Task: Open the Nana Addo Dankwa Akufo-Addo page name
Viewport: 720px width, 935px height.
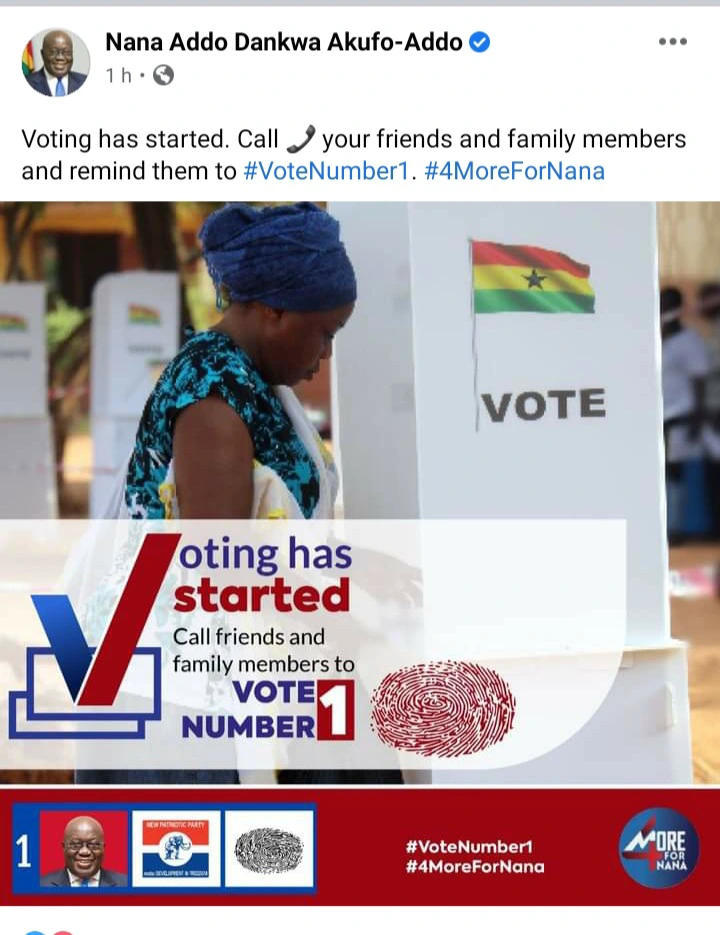Action: 284,42
